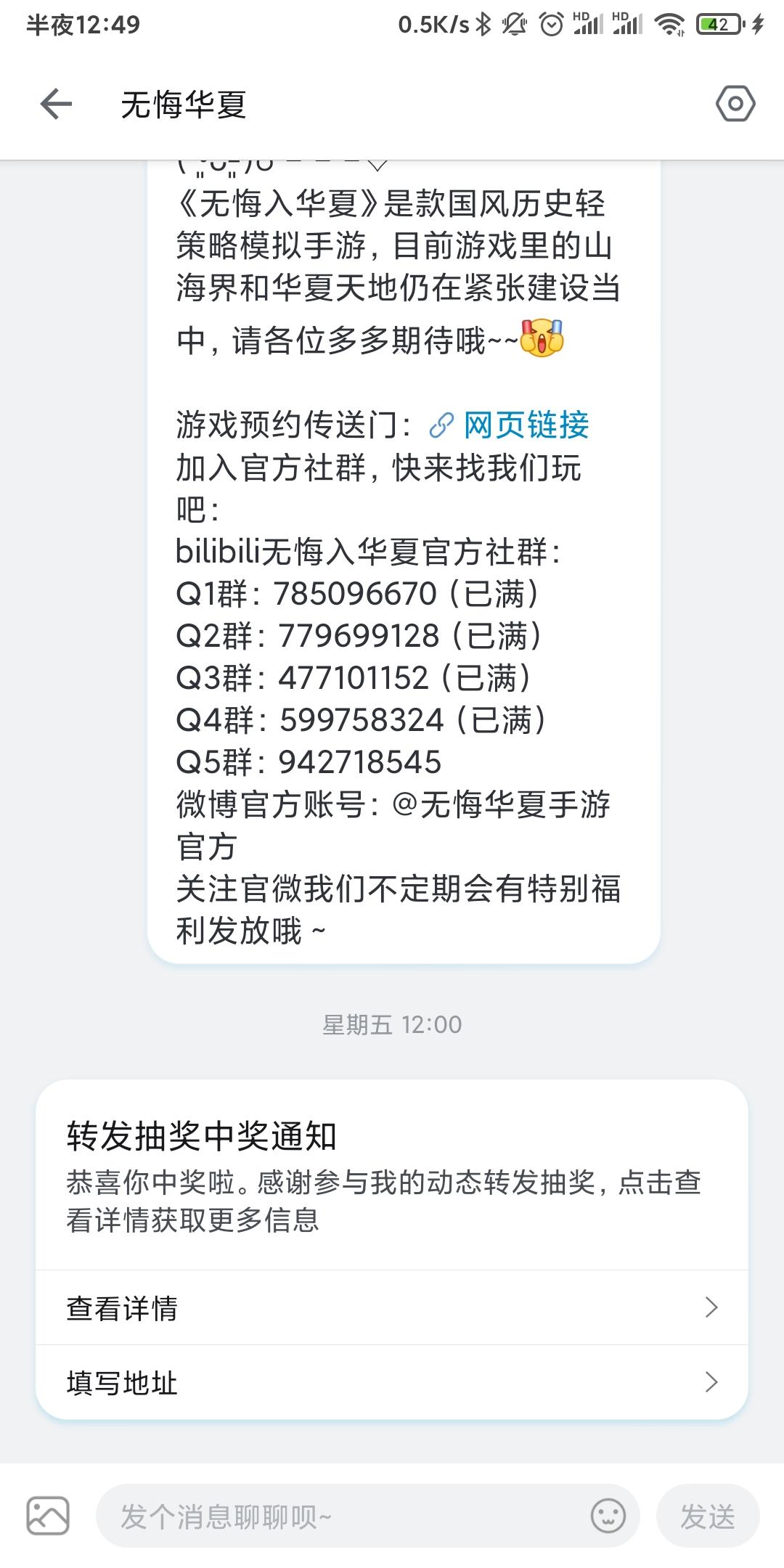Tap the 发送 send button
This screenshot has height=1568, width=784.
(x=707, y=1516)
